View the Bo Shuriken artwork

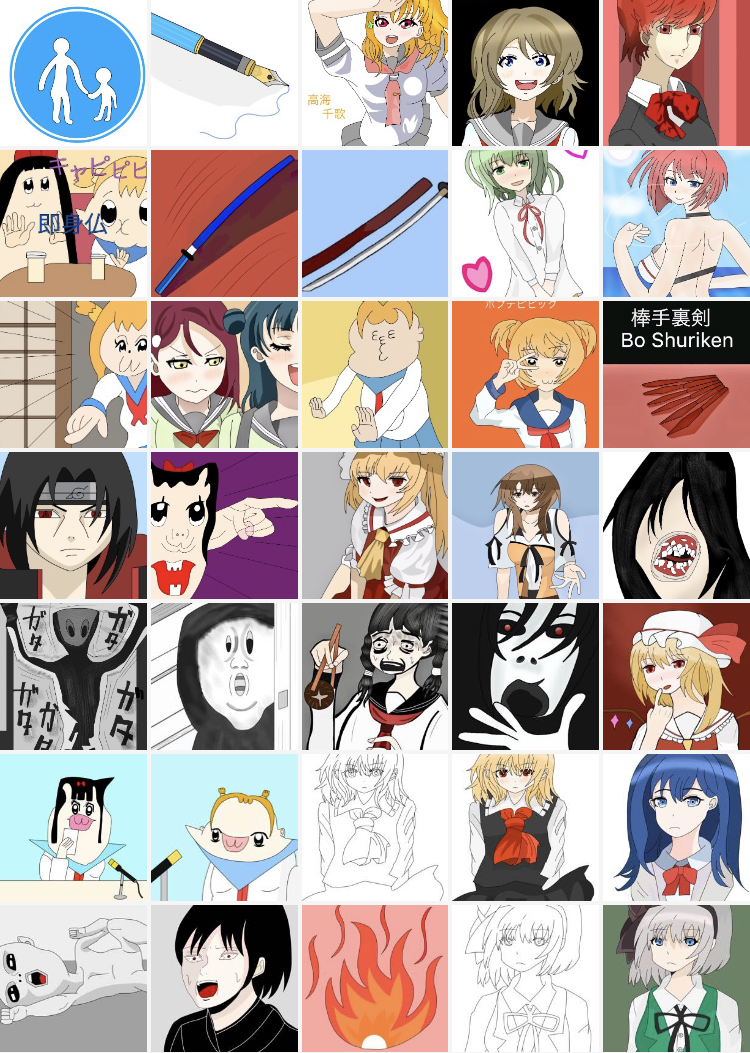coord(676,375)
